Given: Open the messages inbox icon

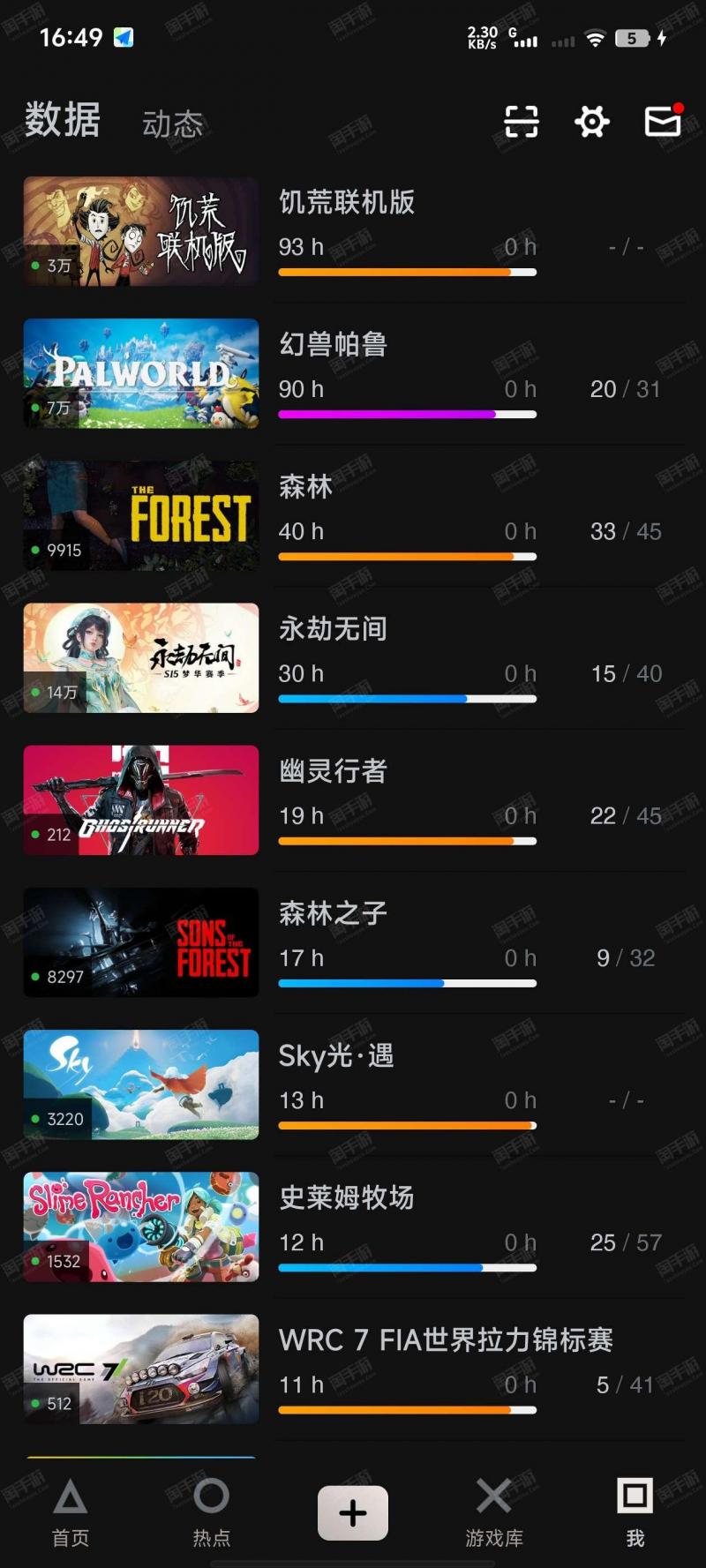Looking at the screenshot, I should [663, 122].
